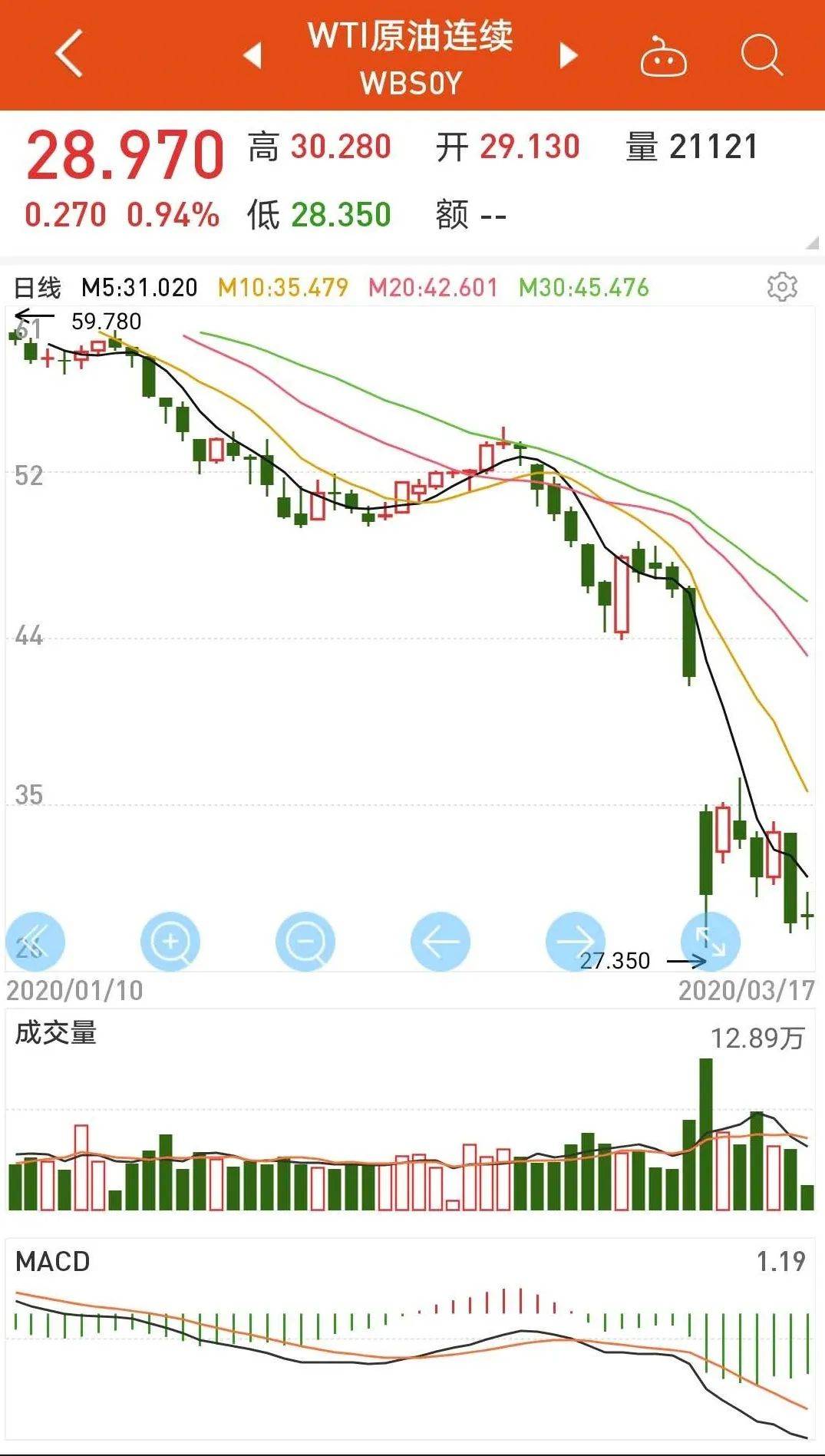The width and height of the screenshot is (825, 1456).
Task: Jump to earliest data with double-left button
Action: (x=35, y=941)
